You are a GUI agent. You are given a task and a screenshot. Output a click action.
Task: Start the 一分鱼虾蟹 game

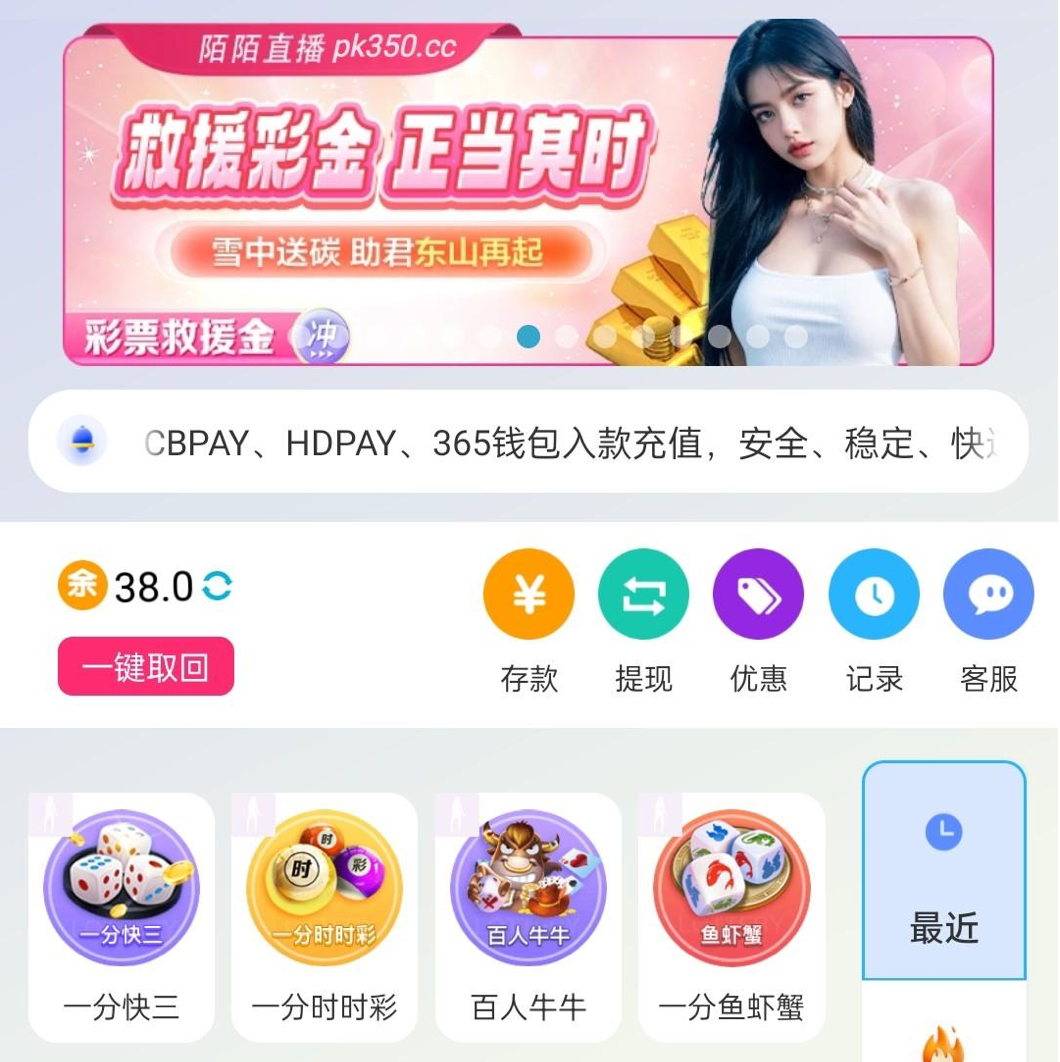click(x=731, y=915)
